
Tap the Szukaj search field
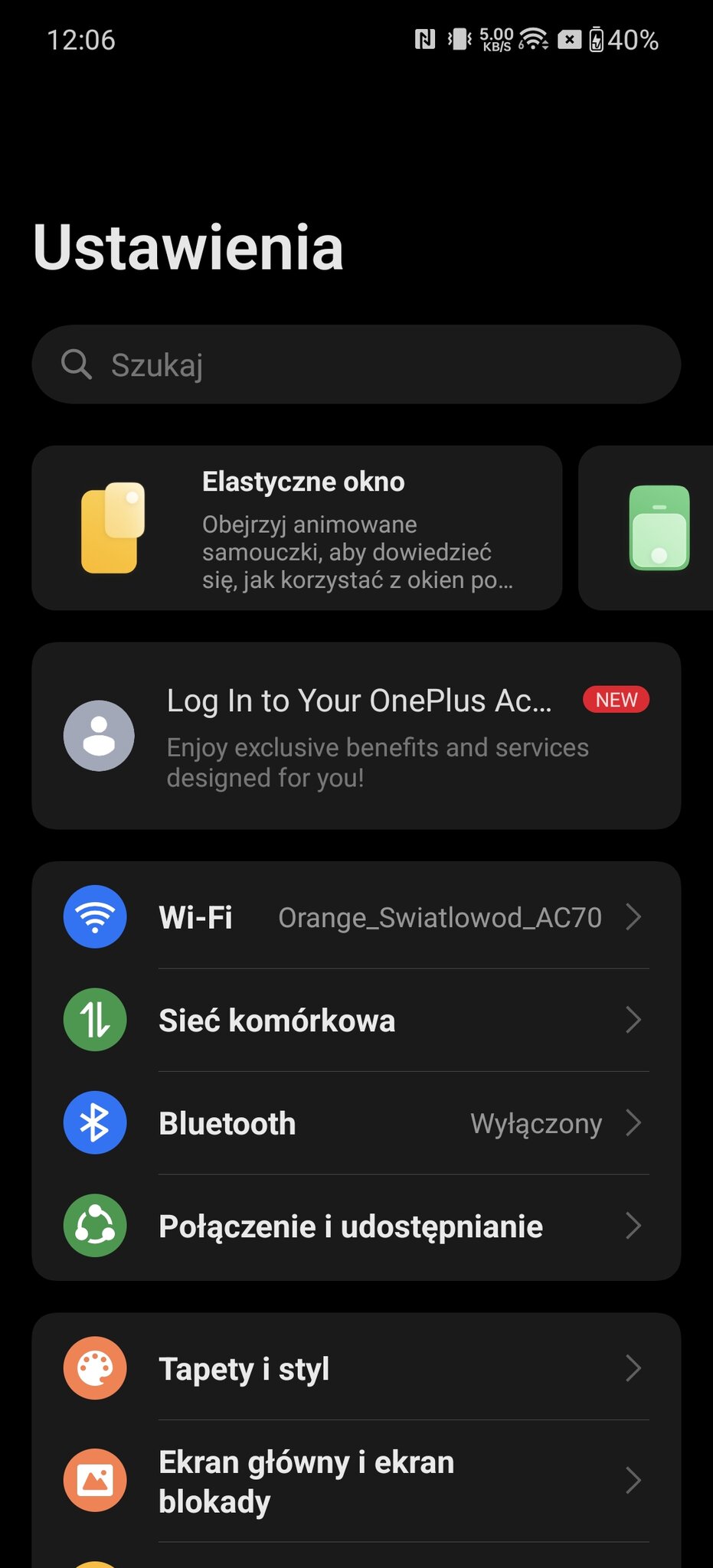(x=356, y=364)
